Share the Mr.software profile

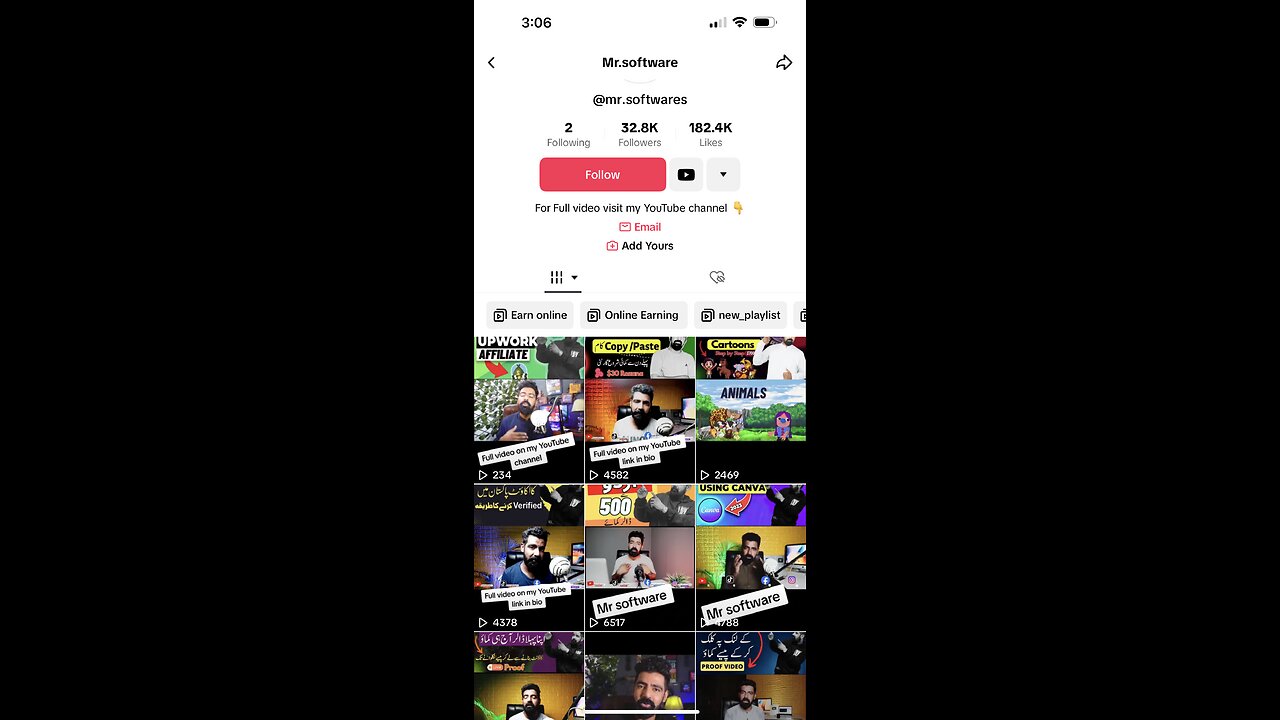[x=784, y=63]
